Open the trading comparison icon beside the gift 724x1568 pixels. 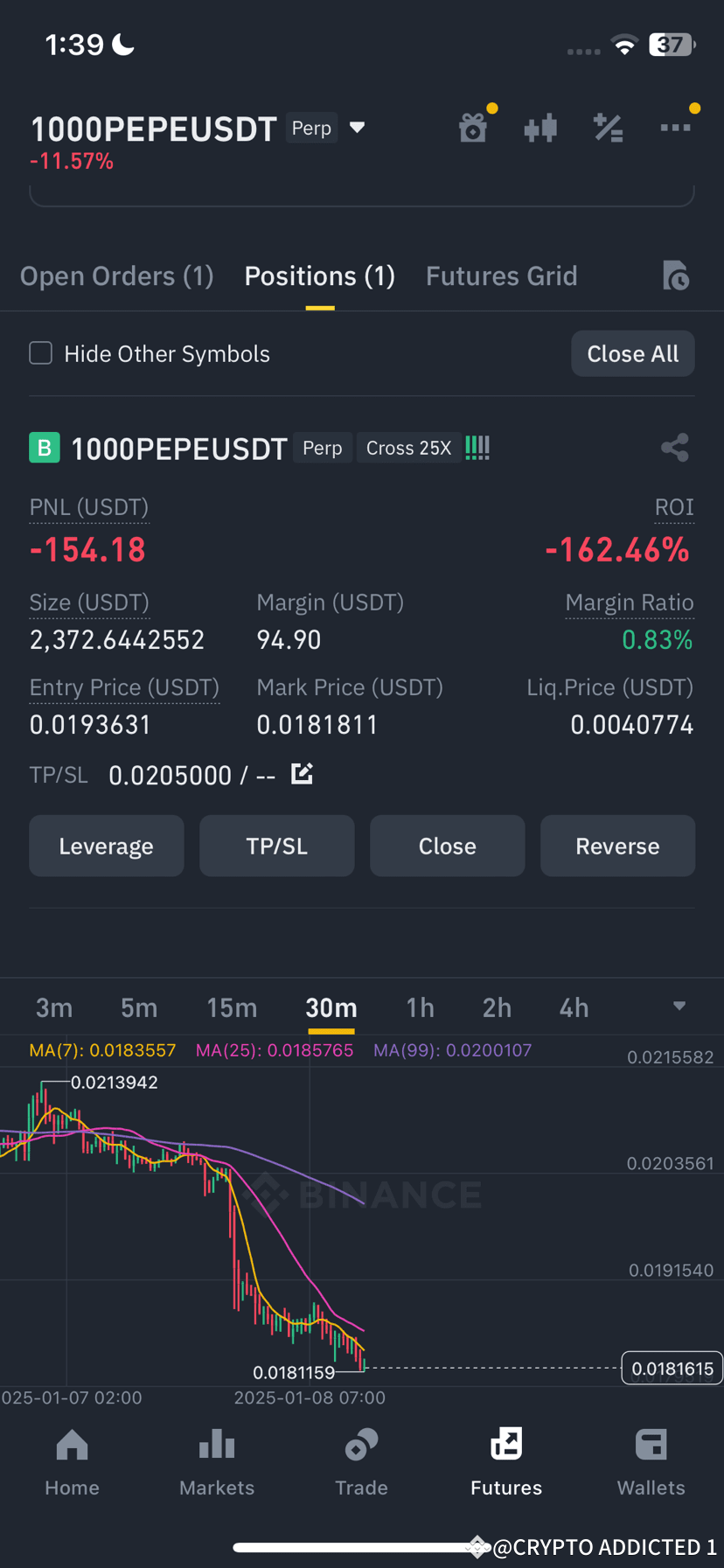point(540,127)
